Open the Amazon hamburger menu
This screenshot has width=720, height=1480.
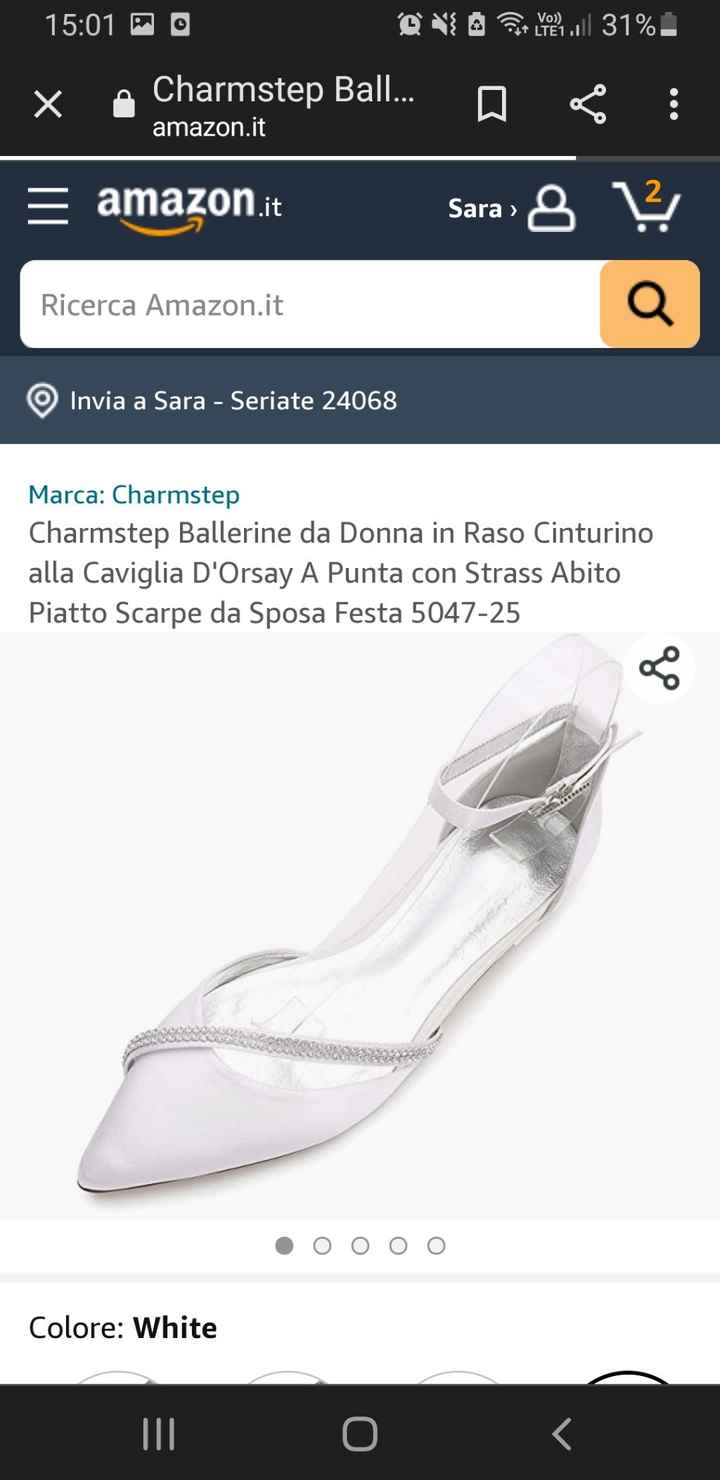pos(47,206)
